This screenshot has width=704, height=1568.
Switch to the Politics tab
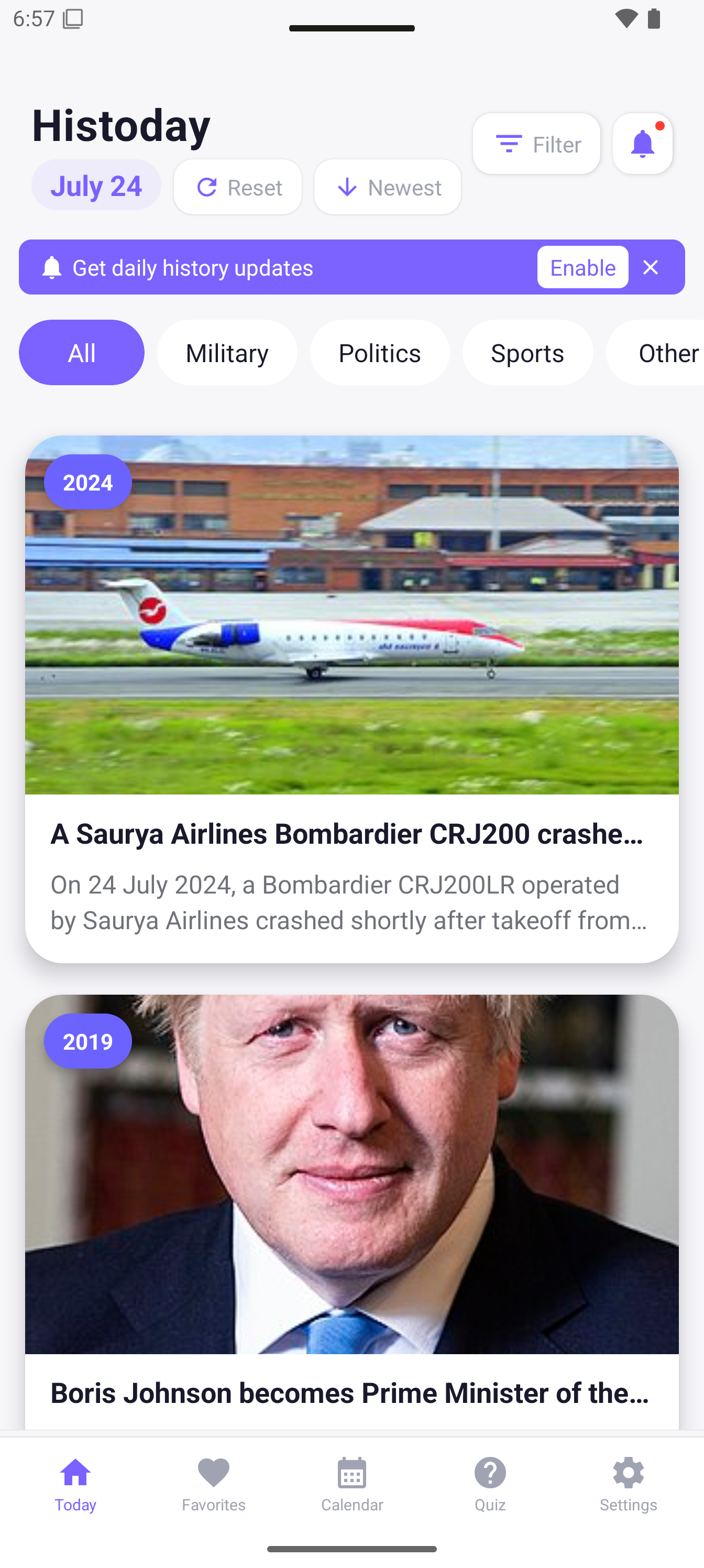click(x=379, y=352)
